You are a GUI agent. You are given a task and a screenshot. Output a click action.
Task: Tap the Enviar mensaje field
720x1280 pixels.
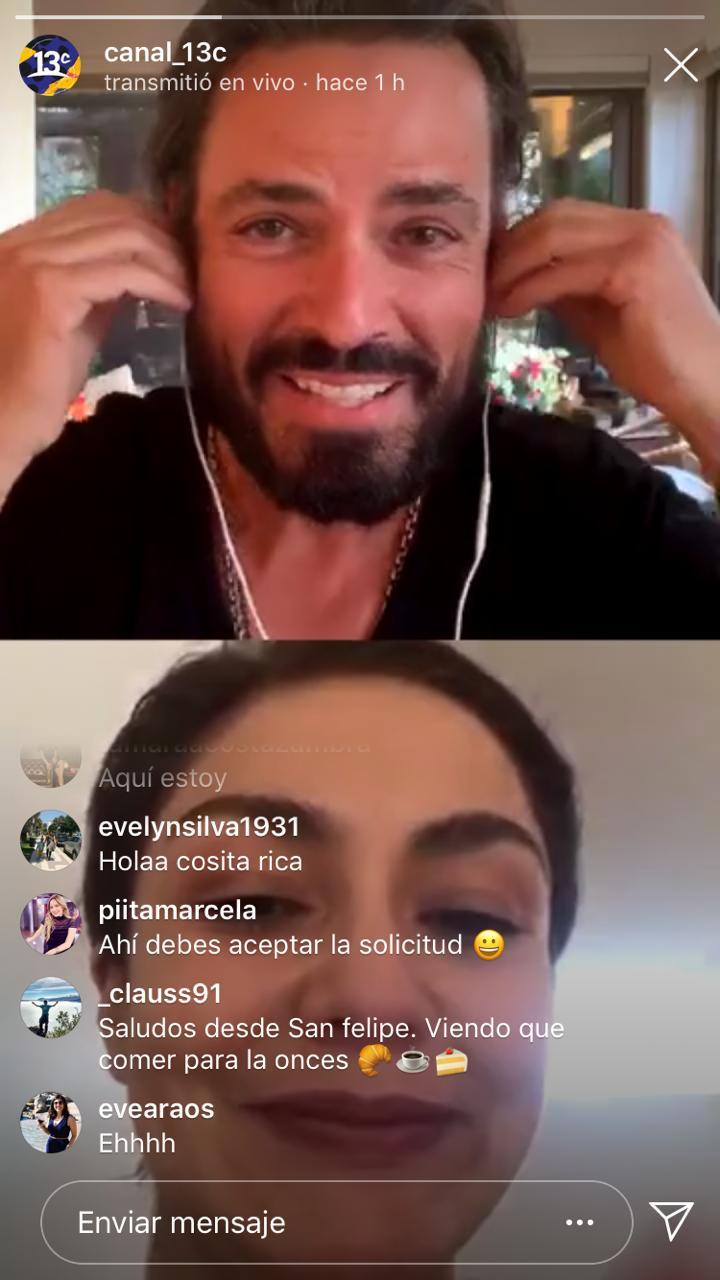pos(300,1222)
